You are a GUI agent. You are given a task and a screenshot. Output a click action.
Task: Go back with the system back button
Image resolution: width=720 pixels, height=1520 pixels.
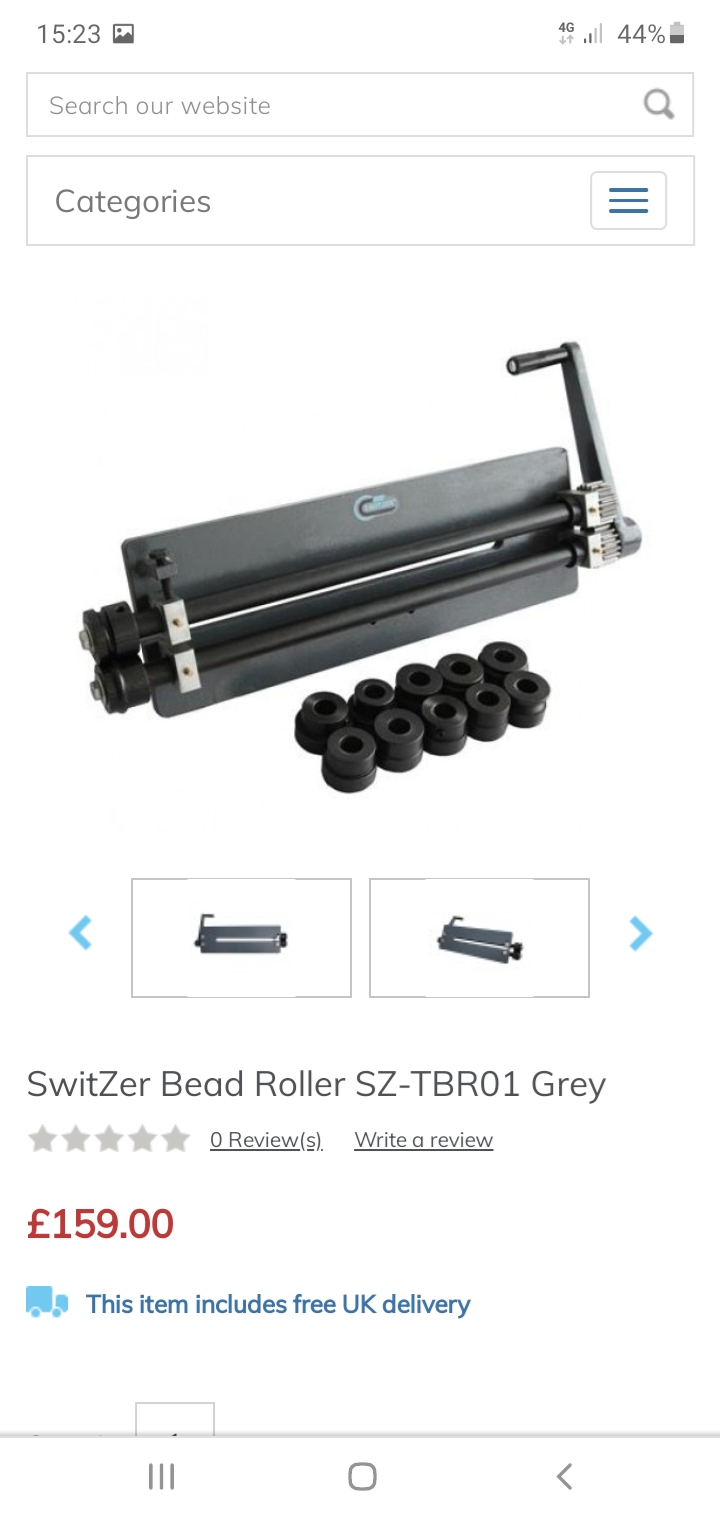pos(564,1476)
